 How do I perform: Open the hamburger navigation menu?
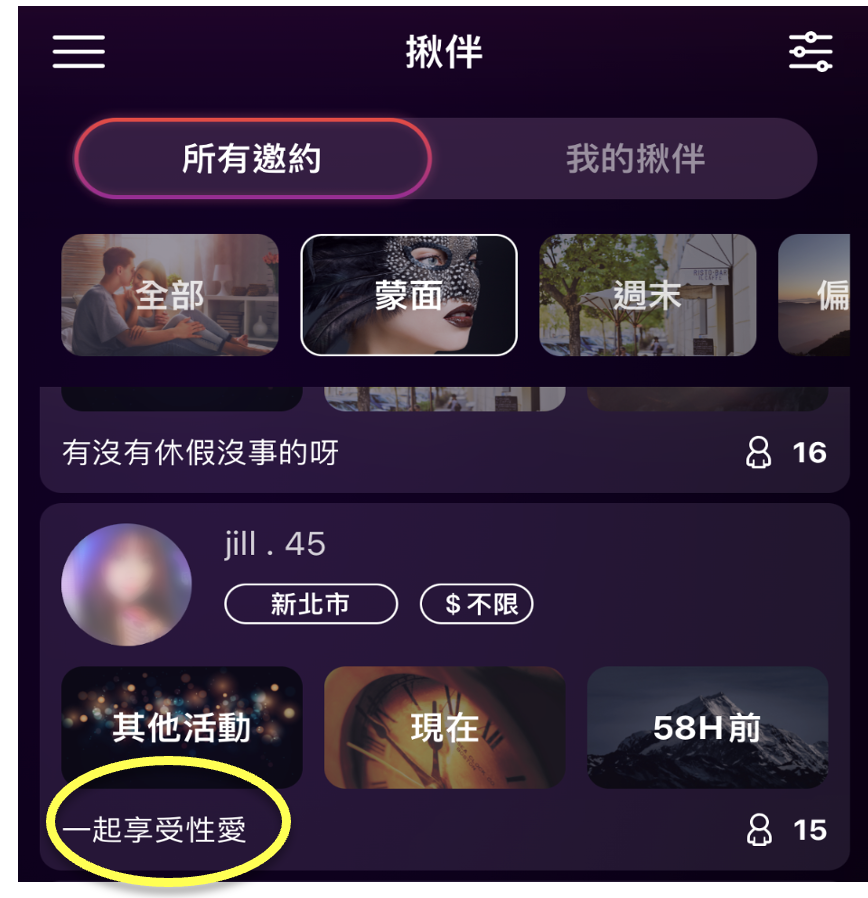78,52
